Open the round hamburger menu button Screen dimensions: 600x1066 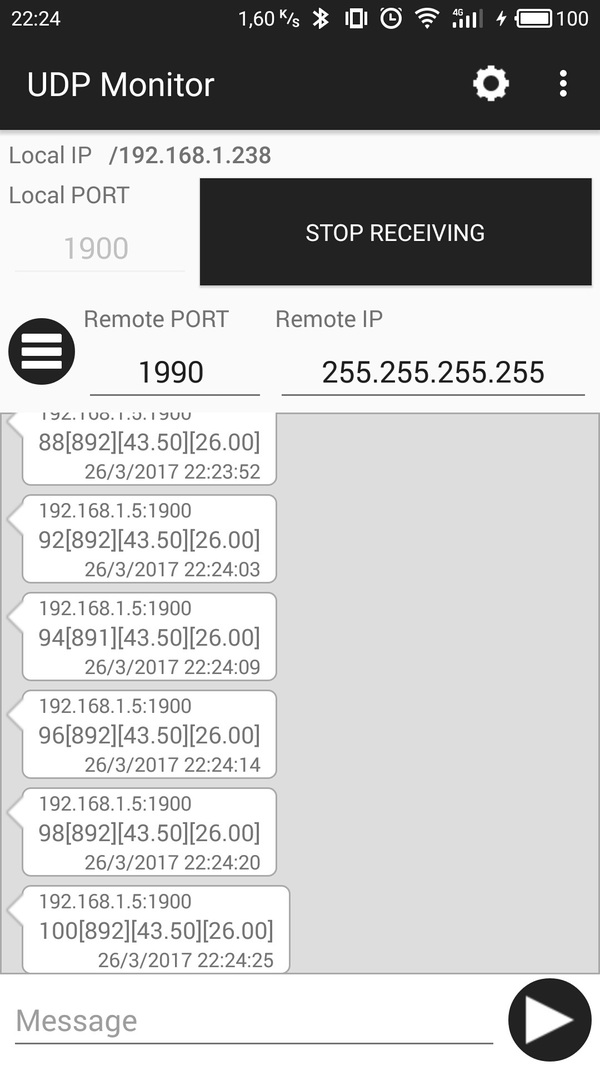[x=42, y=351]
